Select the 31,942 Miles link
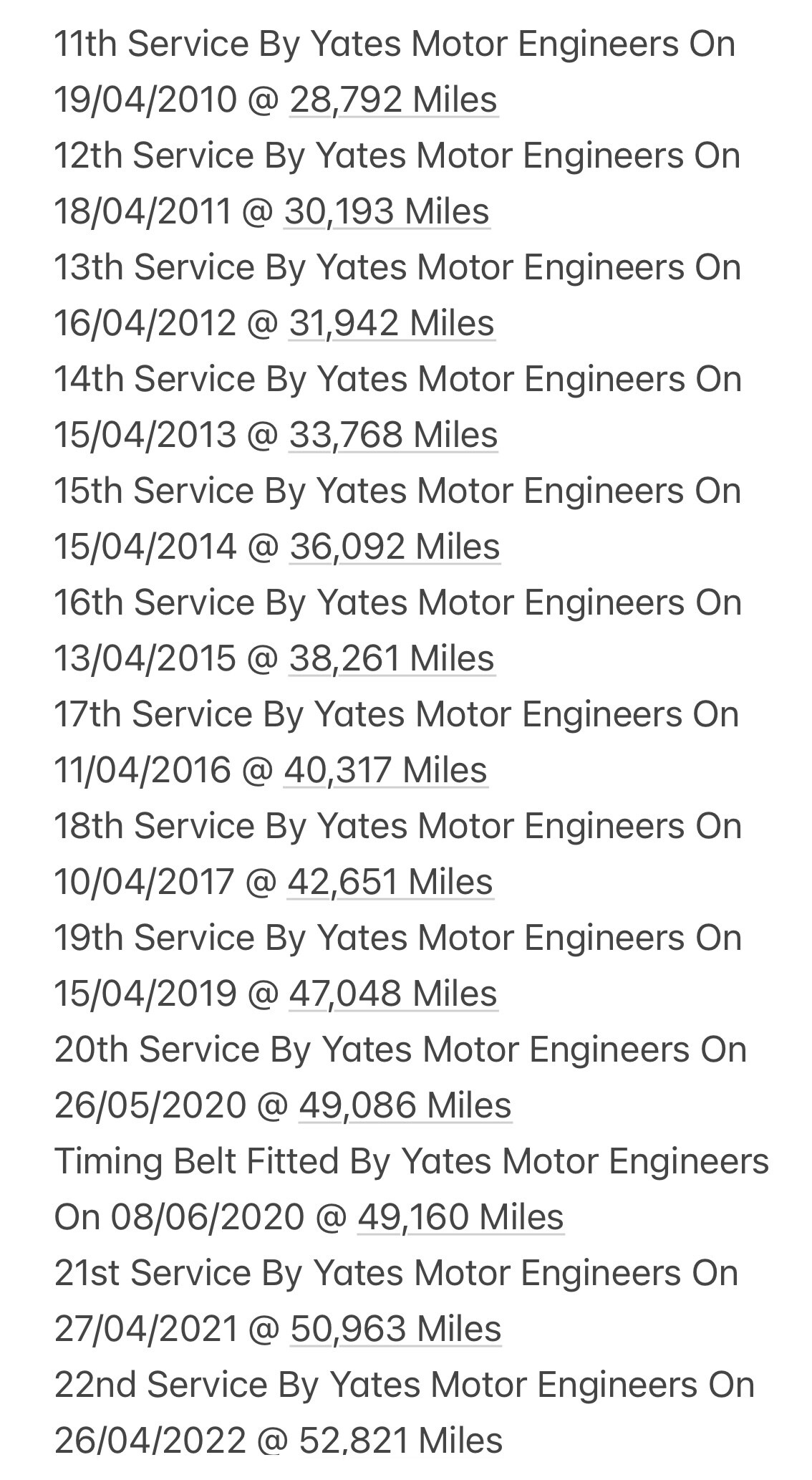 tap(392, 323)
